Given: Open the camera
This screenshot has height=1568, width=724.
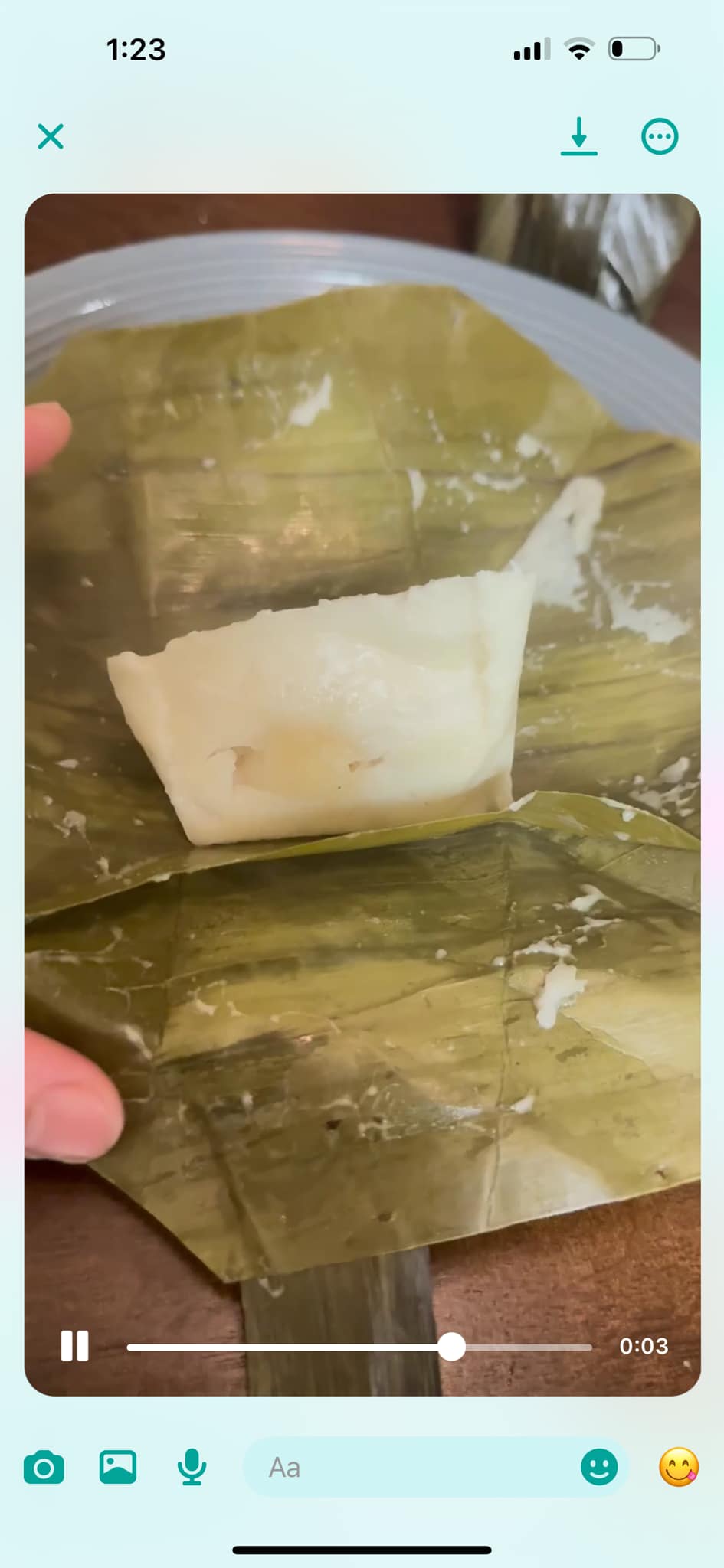Looking at the screenshot, I should (44, 1468).
